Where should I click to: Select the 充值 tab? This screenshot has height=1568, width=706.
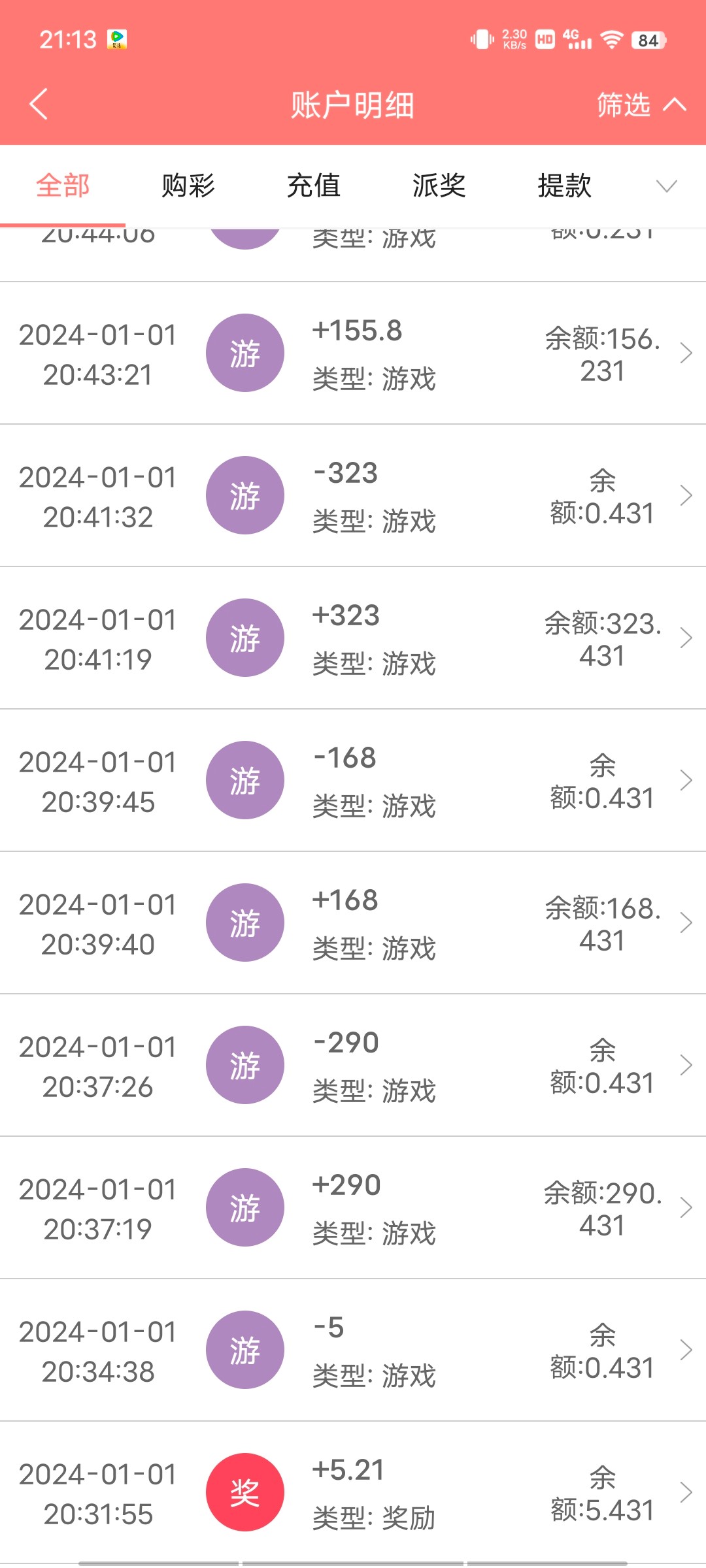[314, 186]
